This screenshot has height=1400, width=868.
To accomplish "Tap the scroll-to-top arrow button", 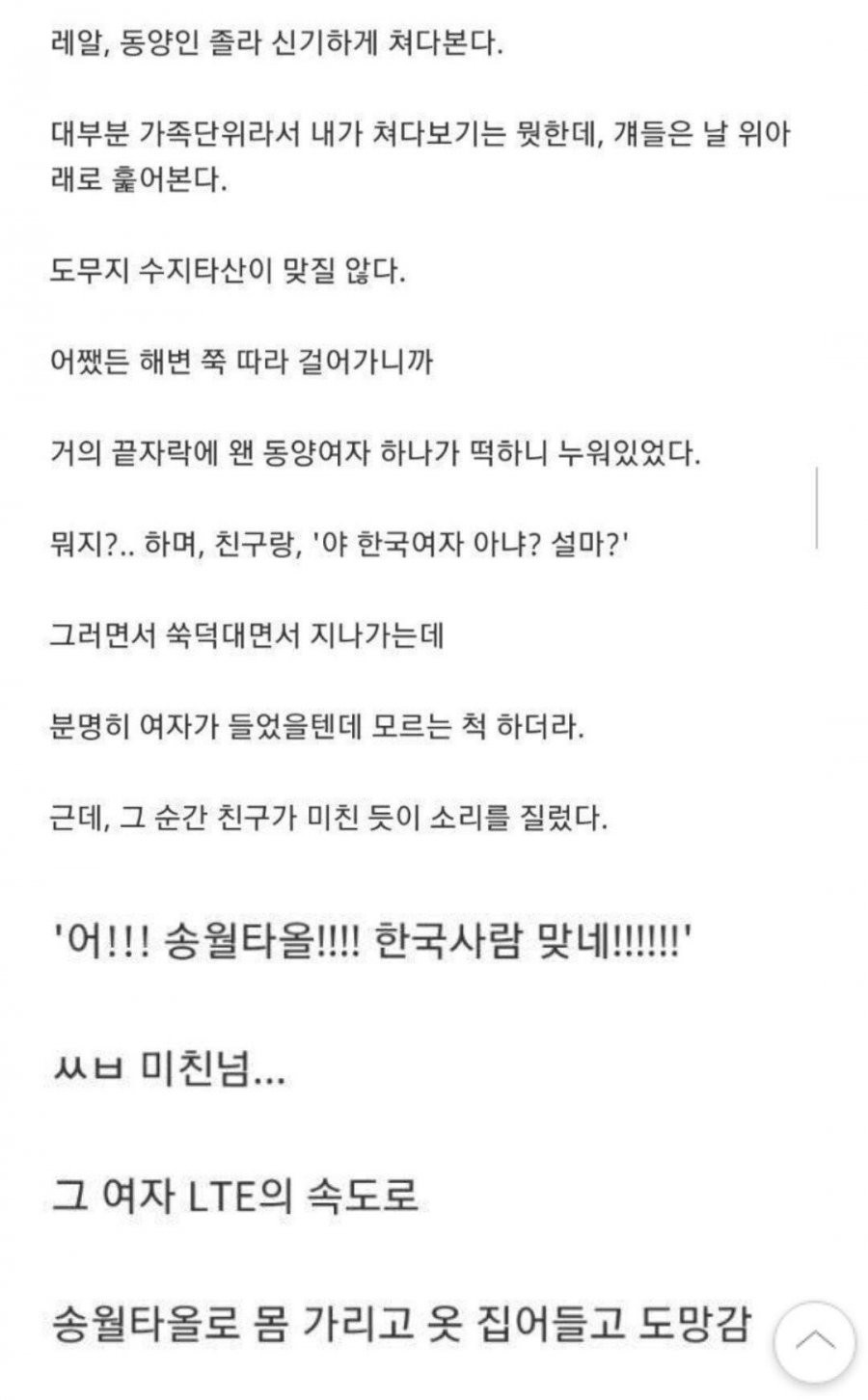I will (x=815, y=1341).
